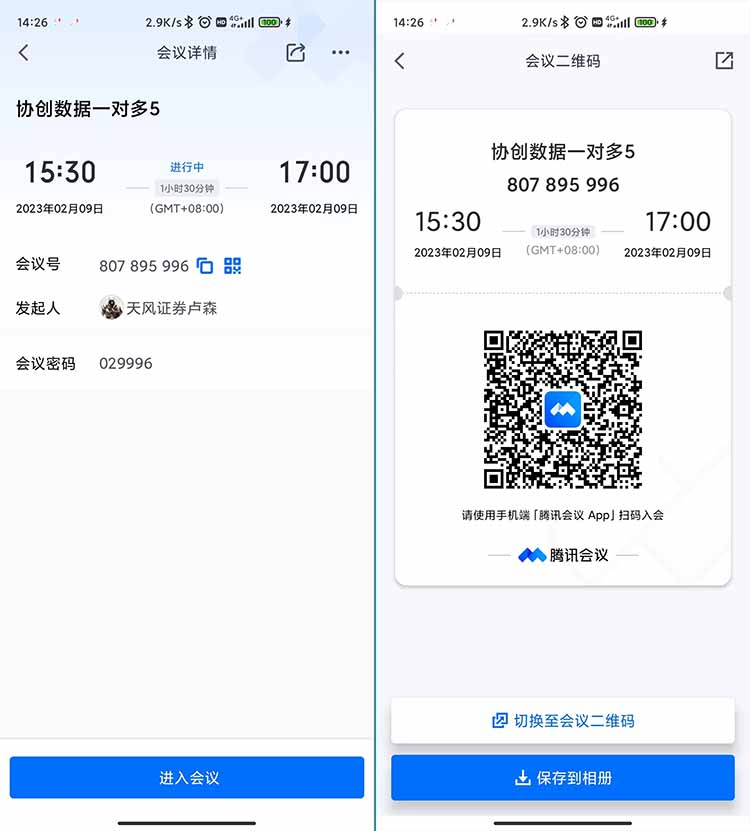750x831 pixels.
Task: Go back from the 会议二维码 screen
Action: tap(400, 61)
